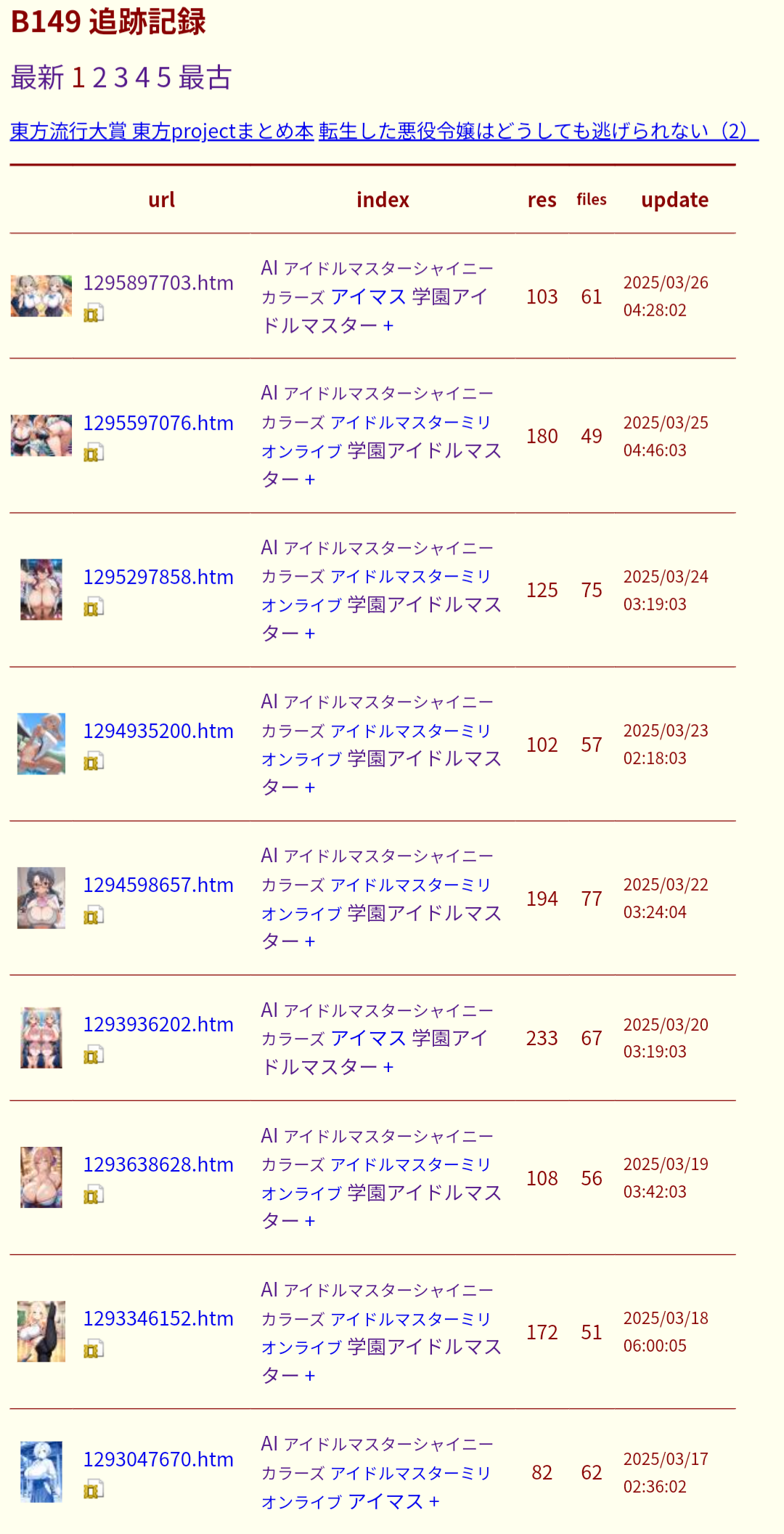
Task: Open the 最古 oldest page link
Action: (205, 77)
